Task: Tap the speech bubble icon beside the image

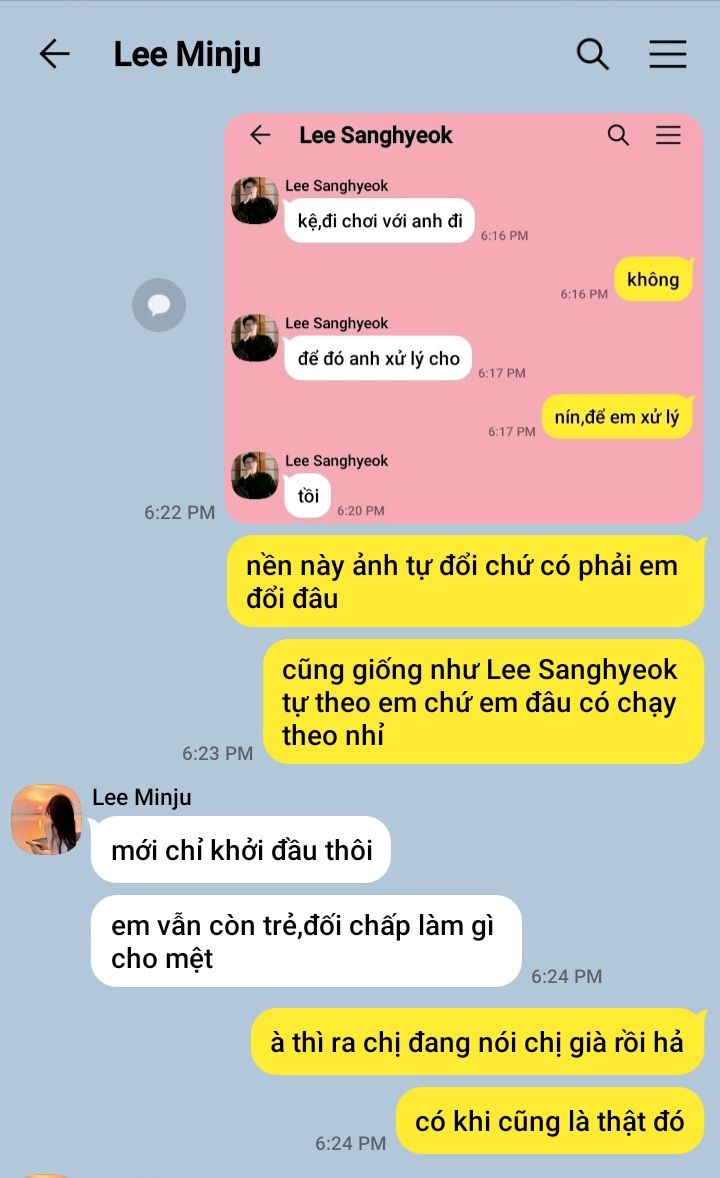Action: click(159, 305)
